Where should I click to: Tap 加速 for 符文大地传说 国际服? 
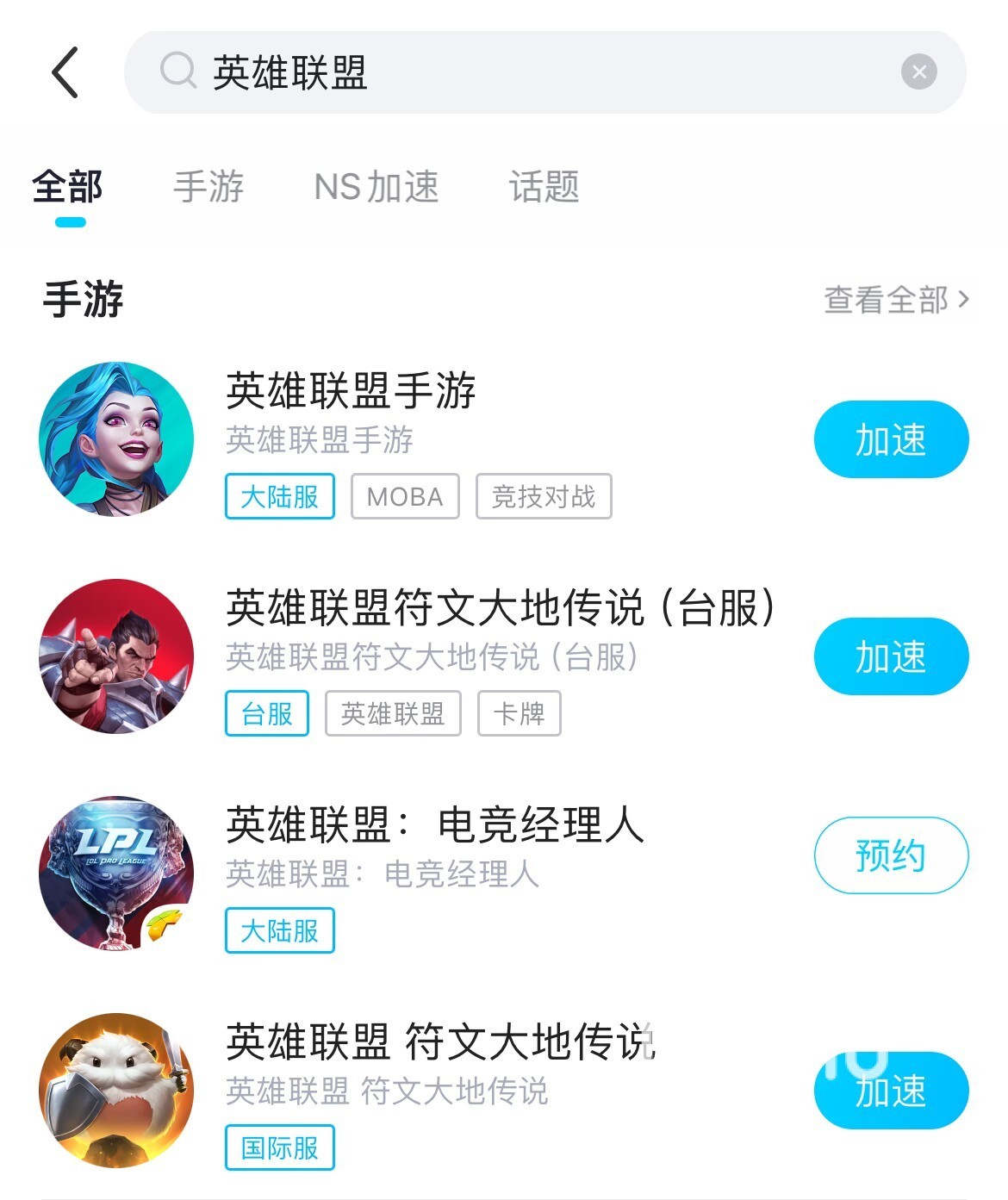pos(891,1091)
